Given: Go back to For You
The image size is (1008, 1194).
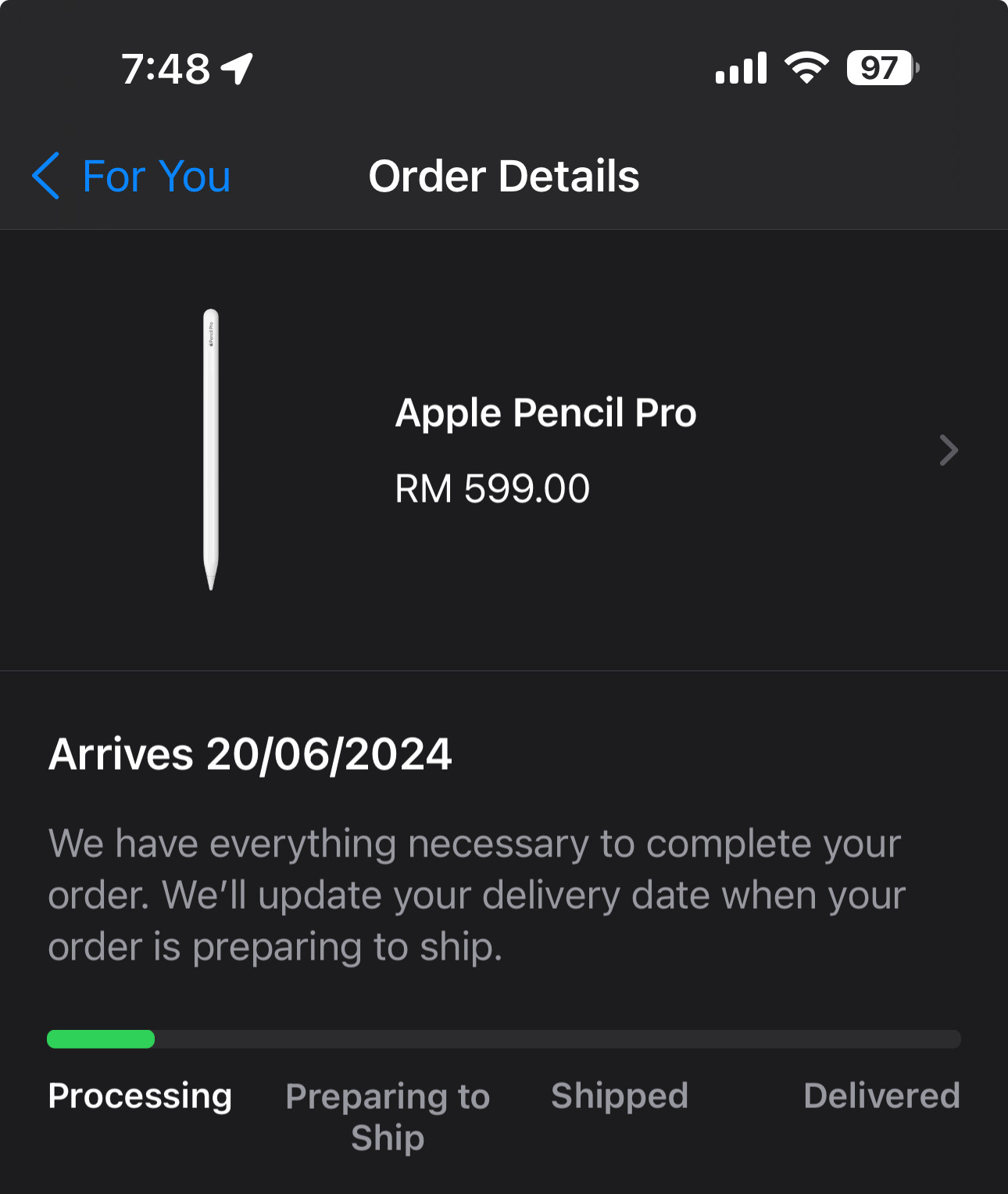Looking at the screenshot, I should tap(131, 176).
